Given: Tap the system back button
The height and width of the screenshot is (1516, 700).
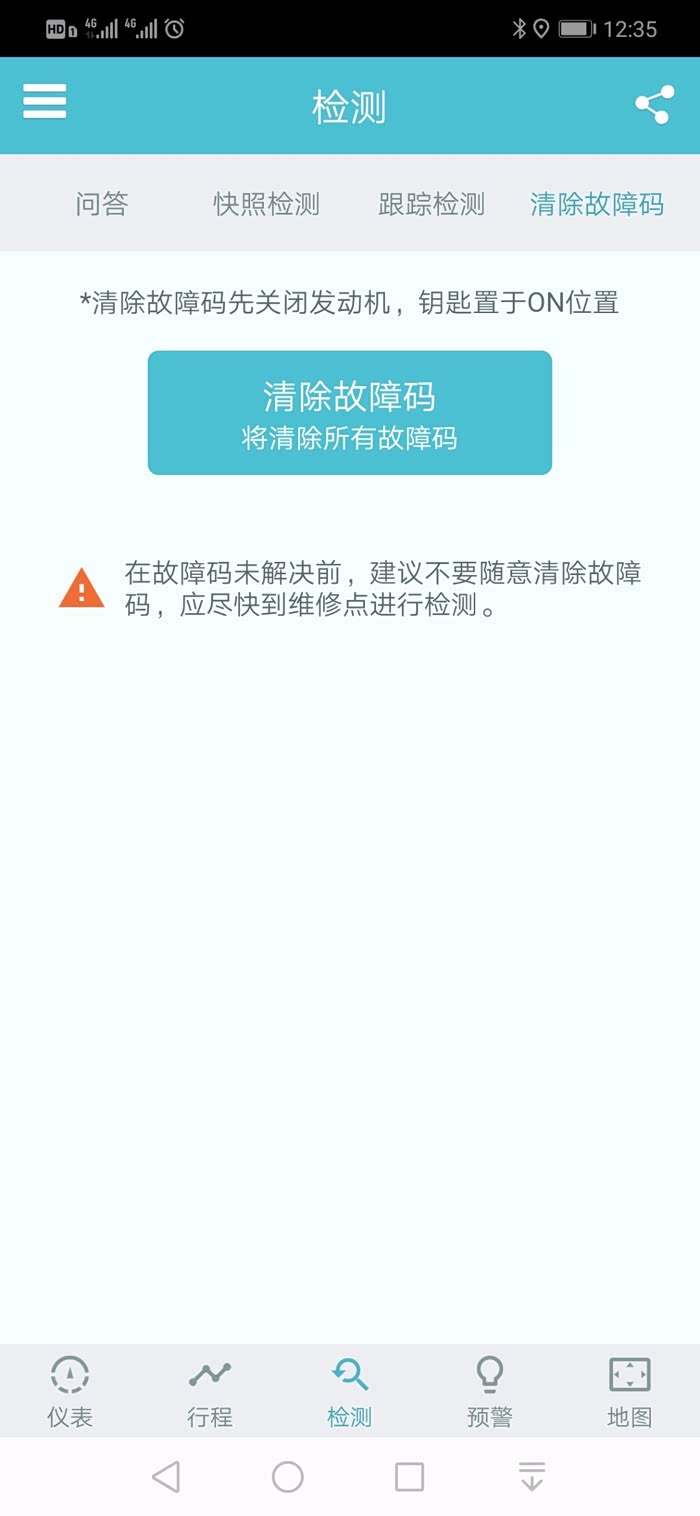Looking at the screenshot, I should pyautogui.click(x=166, y=1476).
